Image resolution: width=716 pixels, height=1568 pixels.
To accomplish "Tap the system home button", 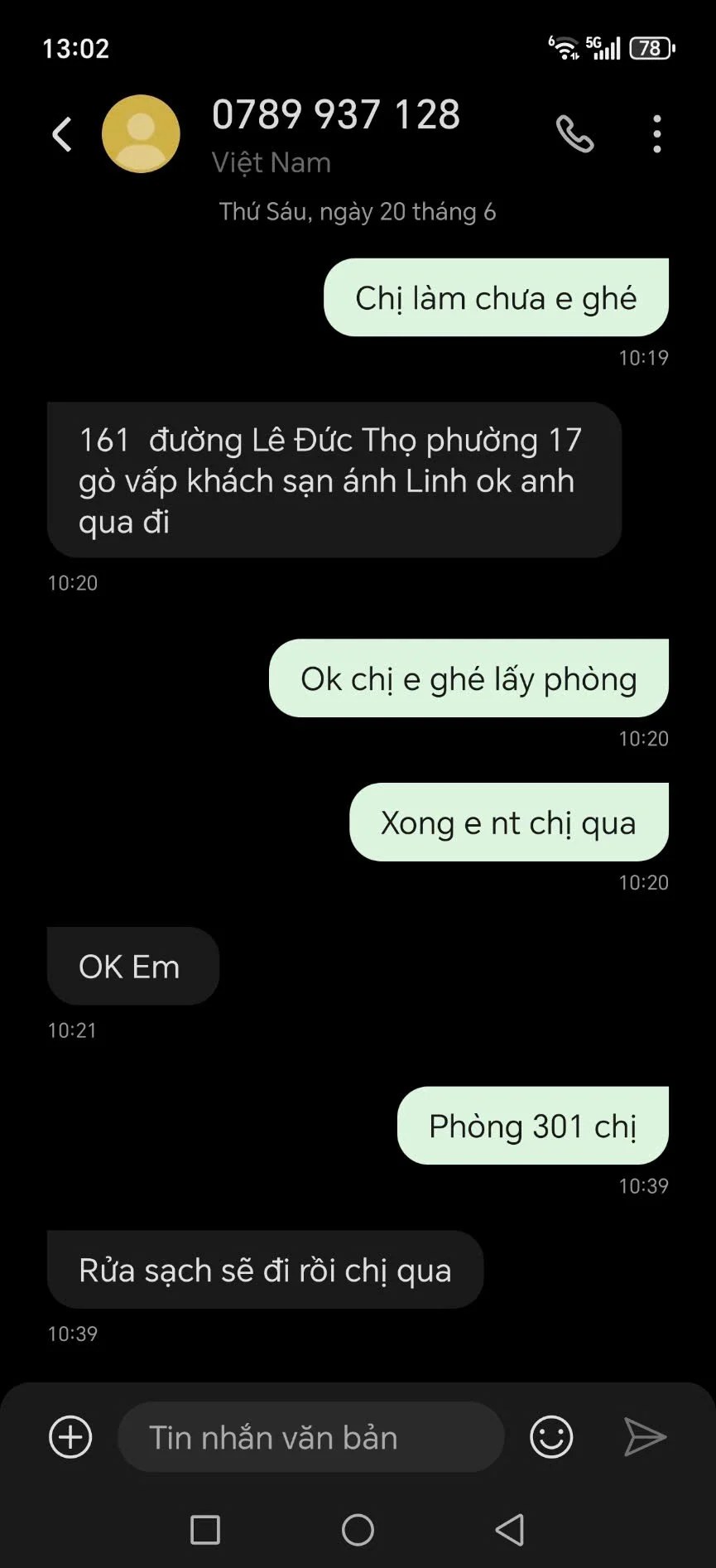I will pyautogui.click(x=358, y=1530).
